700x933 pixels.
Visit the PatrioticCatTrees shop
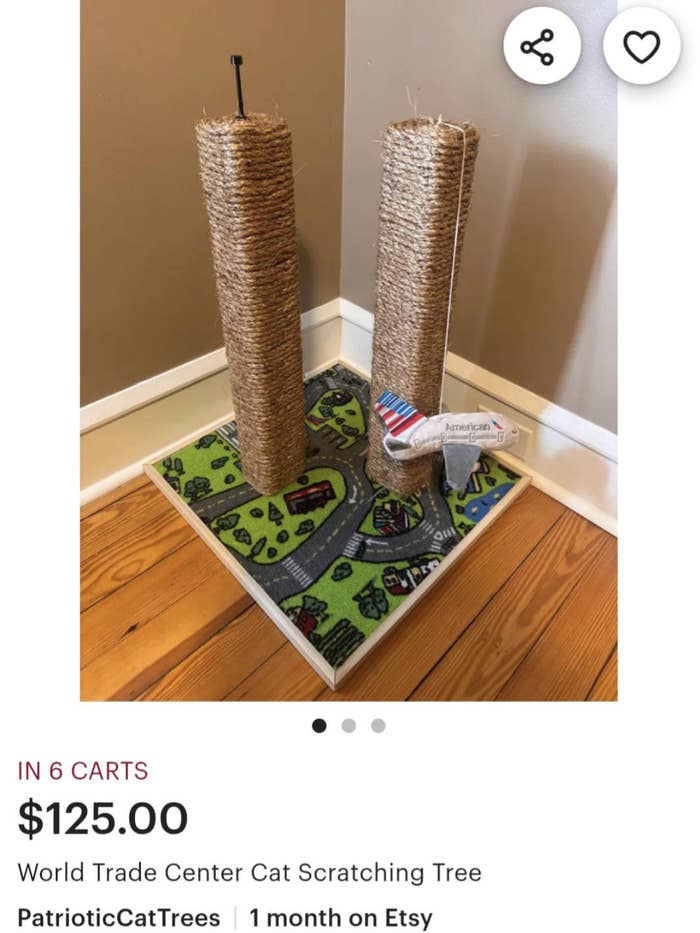[119, 917]
